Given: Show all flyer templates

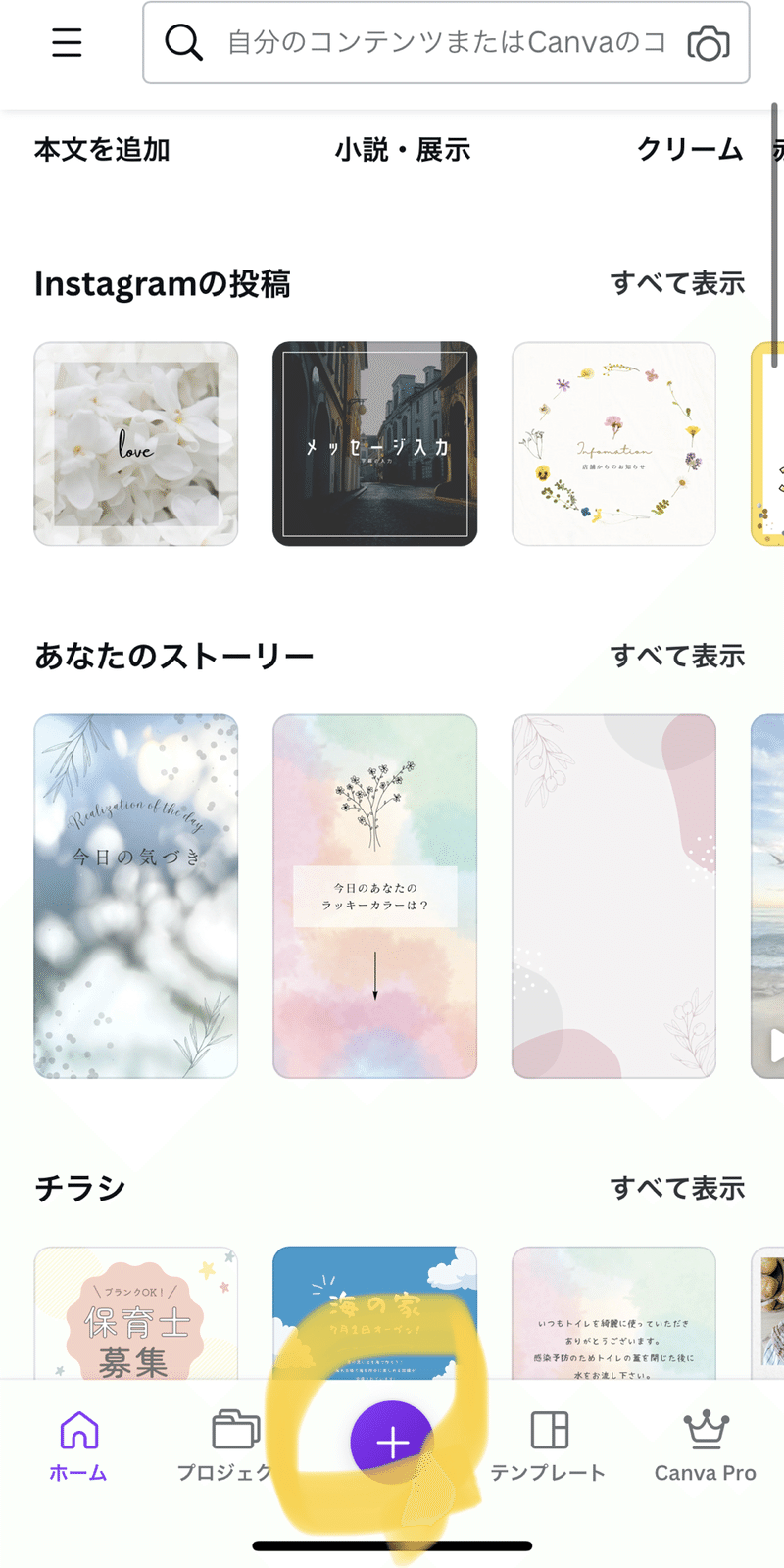Looking at the screenshot, I should click(677, 1189).
